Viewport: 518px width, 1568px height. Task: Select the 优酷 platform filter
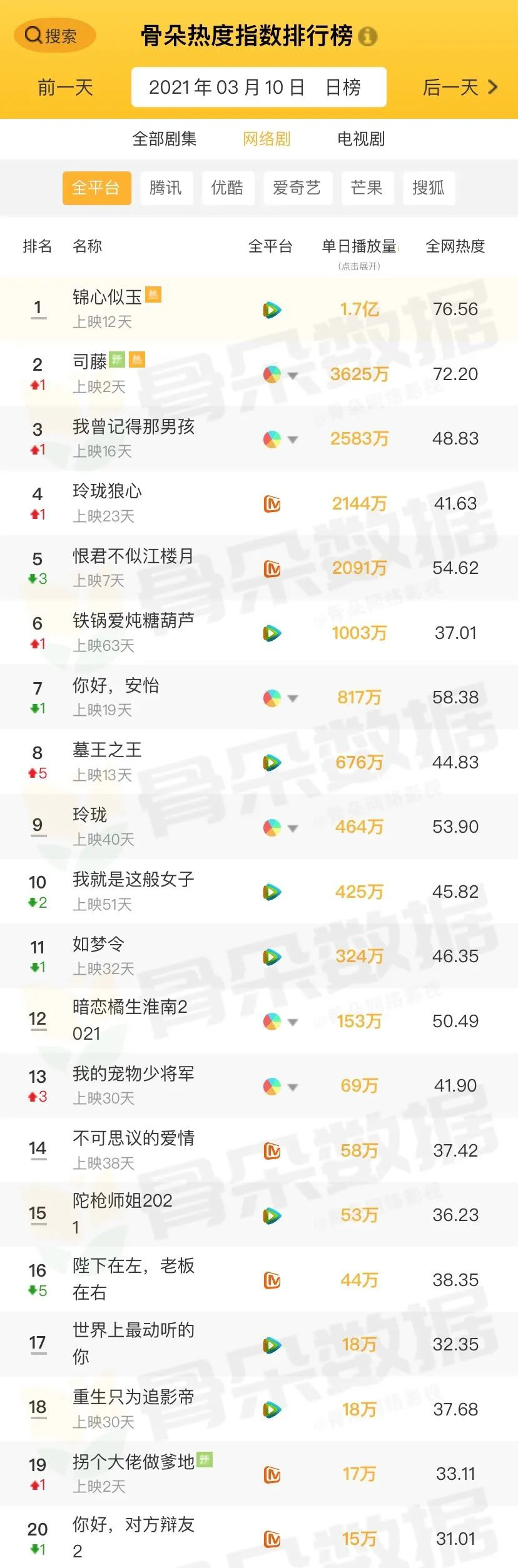[x=227, y=188]
